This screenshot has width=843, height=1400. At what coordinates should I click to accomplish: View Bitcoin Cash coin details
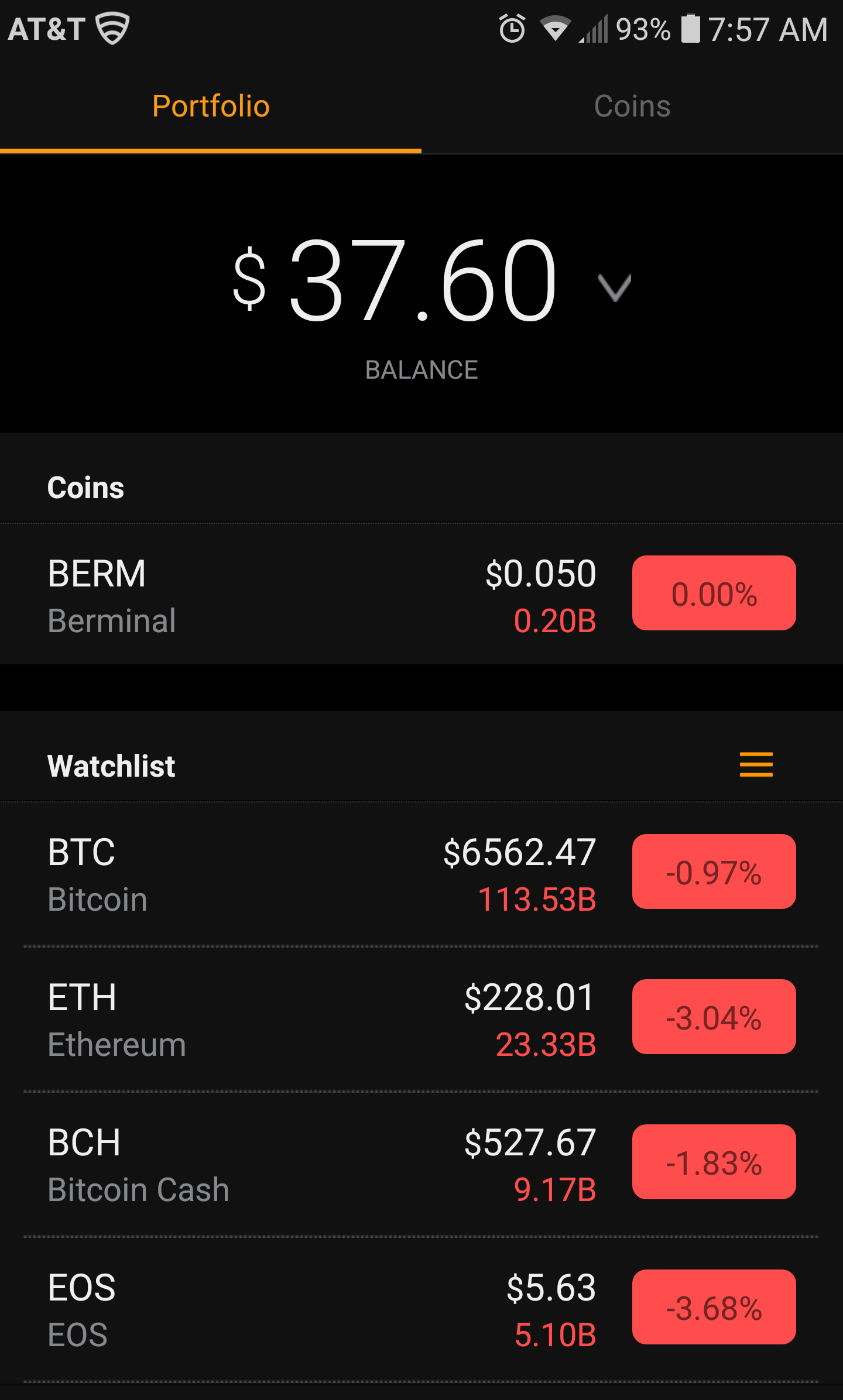pos(293,1164)
